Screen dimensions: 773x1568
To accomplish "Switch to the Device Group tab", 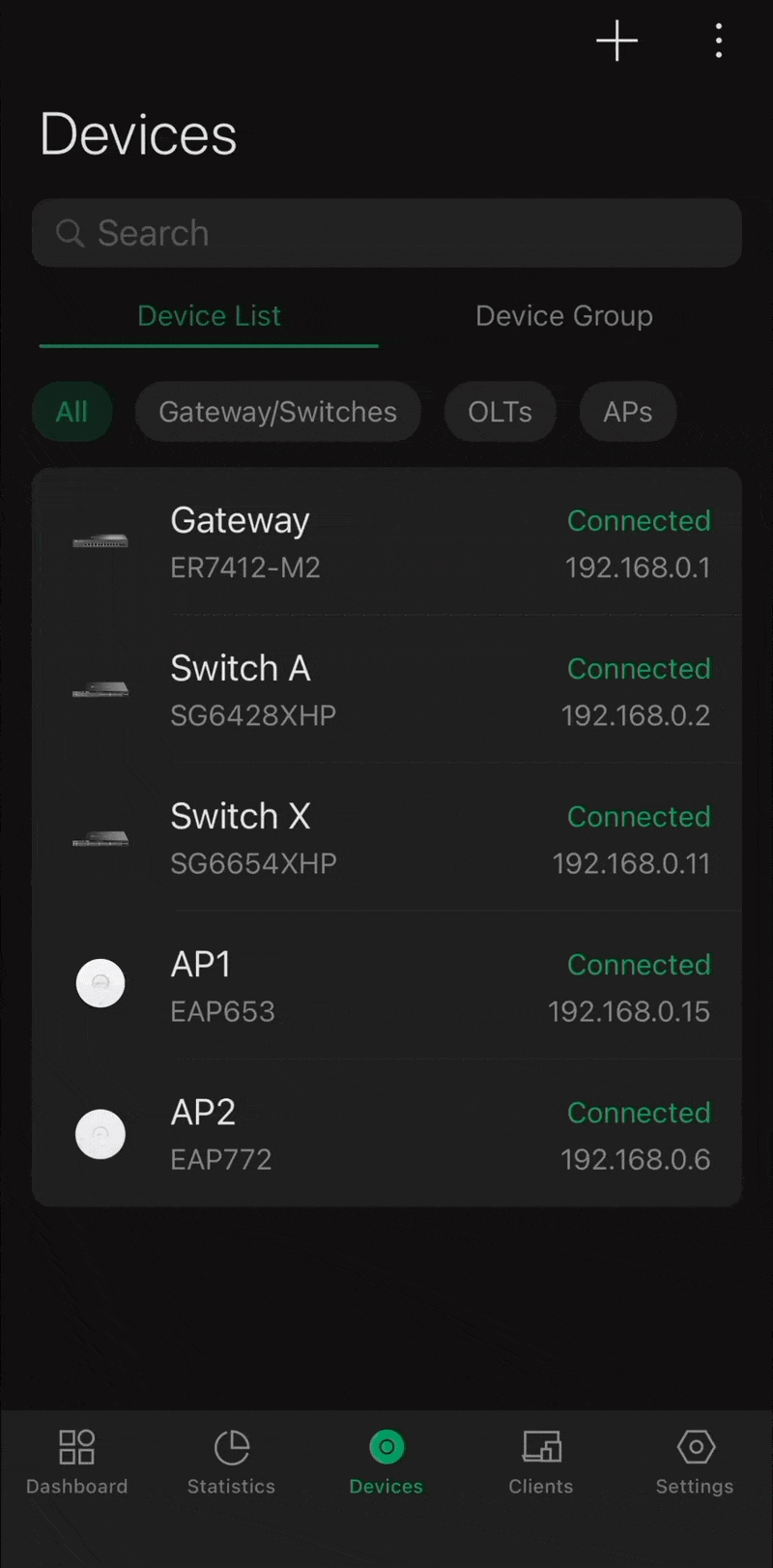I will click(x=563, y=315).
